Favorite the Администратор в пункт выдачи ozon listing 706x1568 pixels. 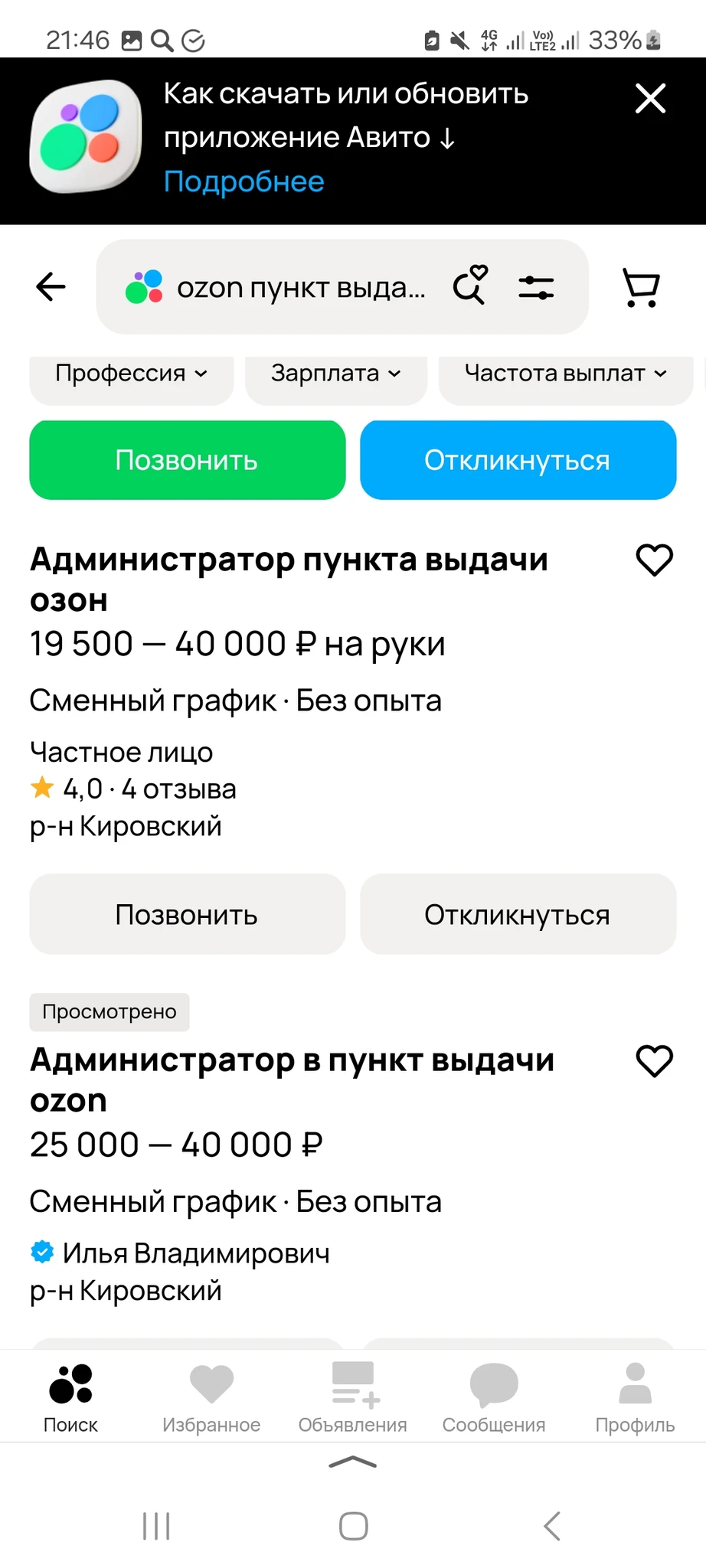[654, 1061]
